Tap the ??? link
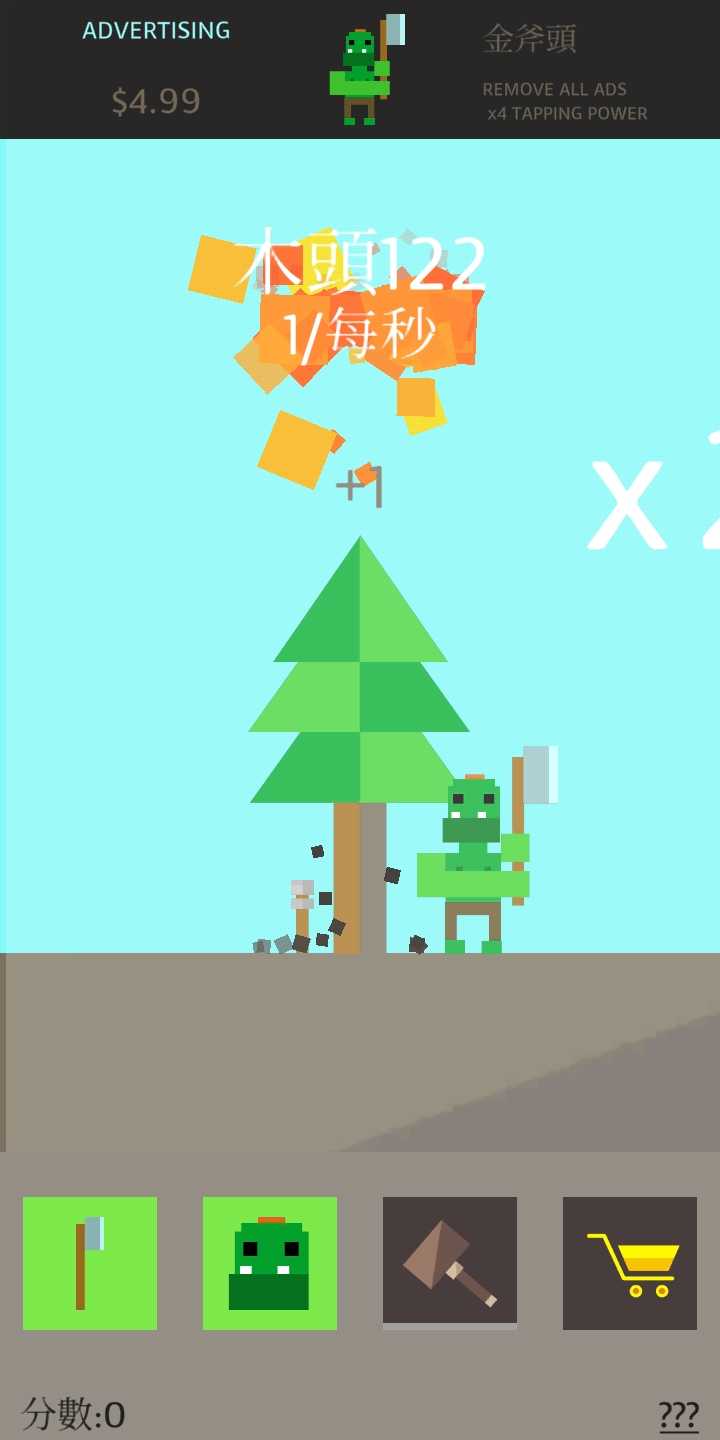This screenshot has width=720, height=1440. pos(678,1415)
